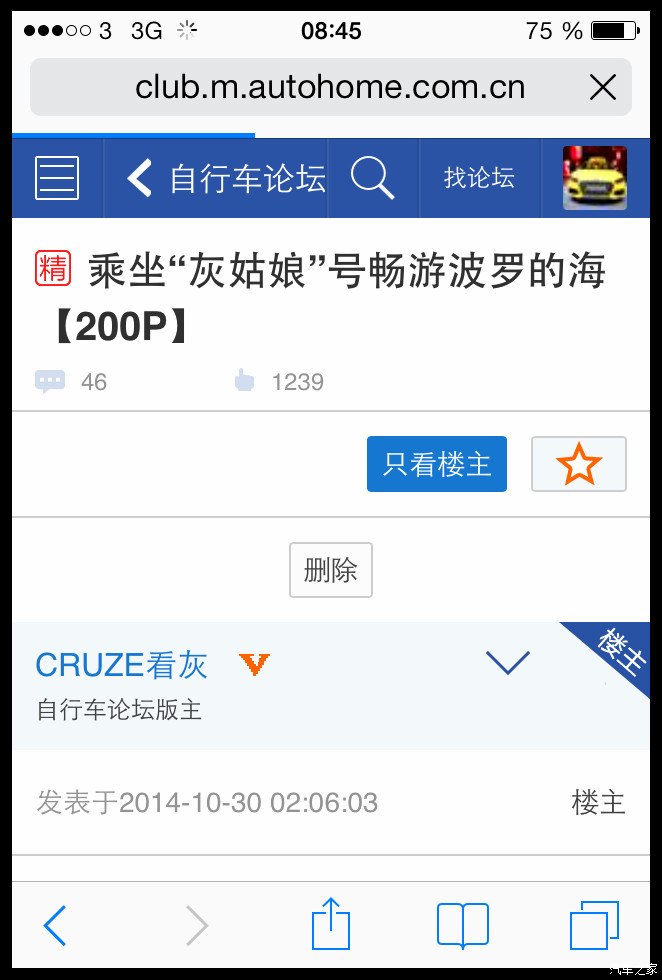Open CRUZE看灰 author profile
This screenshot has height=980, width=662.
click(121, 665)
